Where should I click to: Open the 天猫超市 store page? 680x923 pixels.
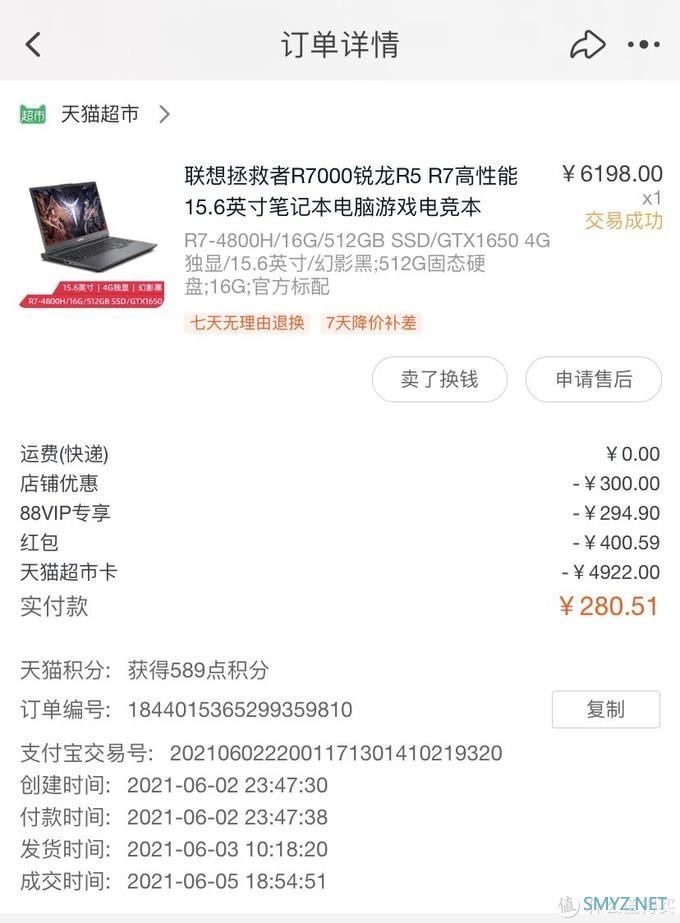pyautogui.click(x=98, y=114)
